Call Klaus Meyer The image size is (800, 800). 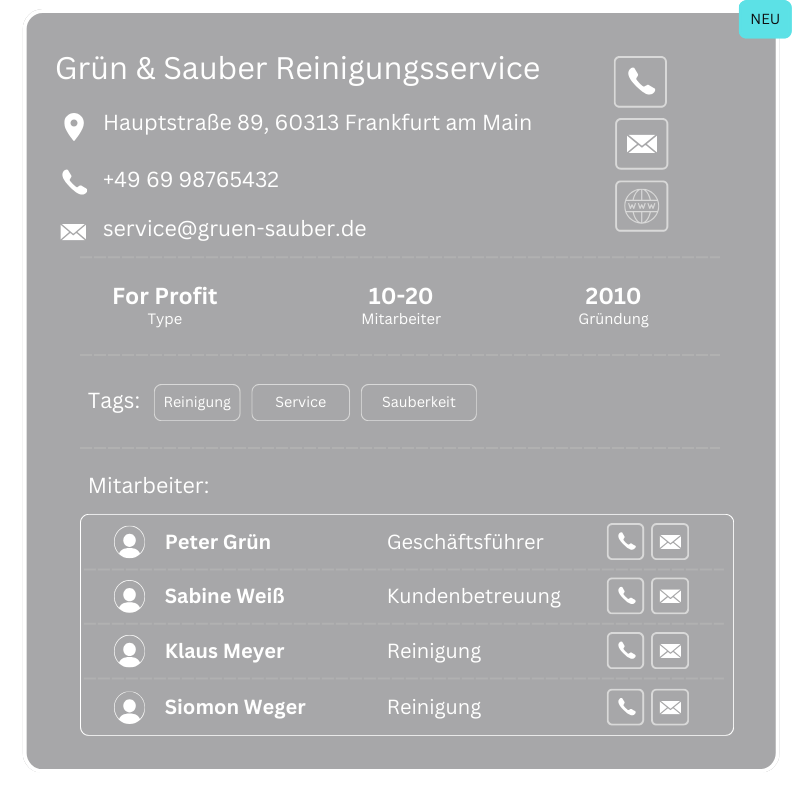[625, 651]
